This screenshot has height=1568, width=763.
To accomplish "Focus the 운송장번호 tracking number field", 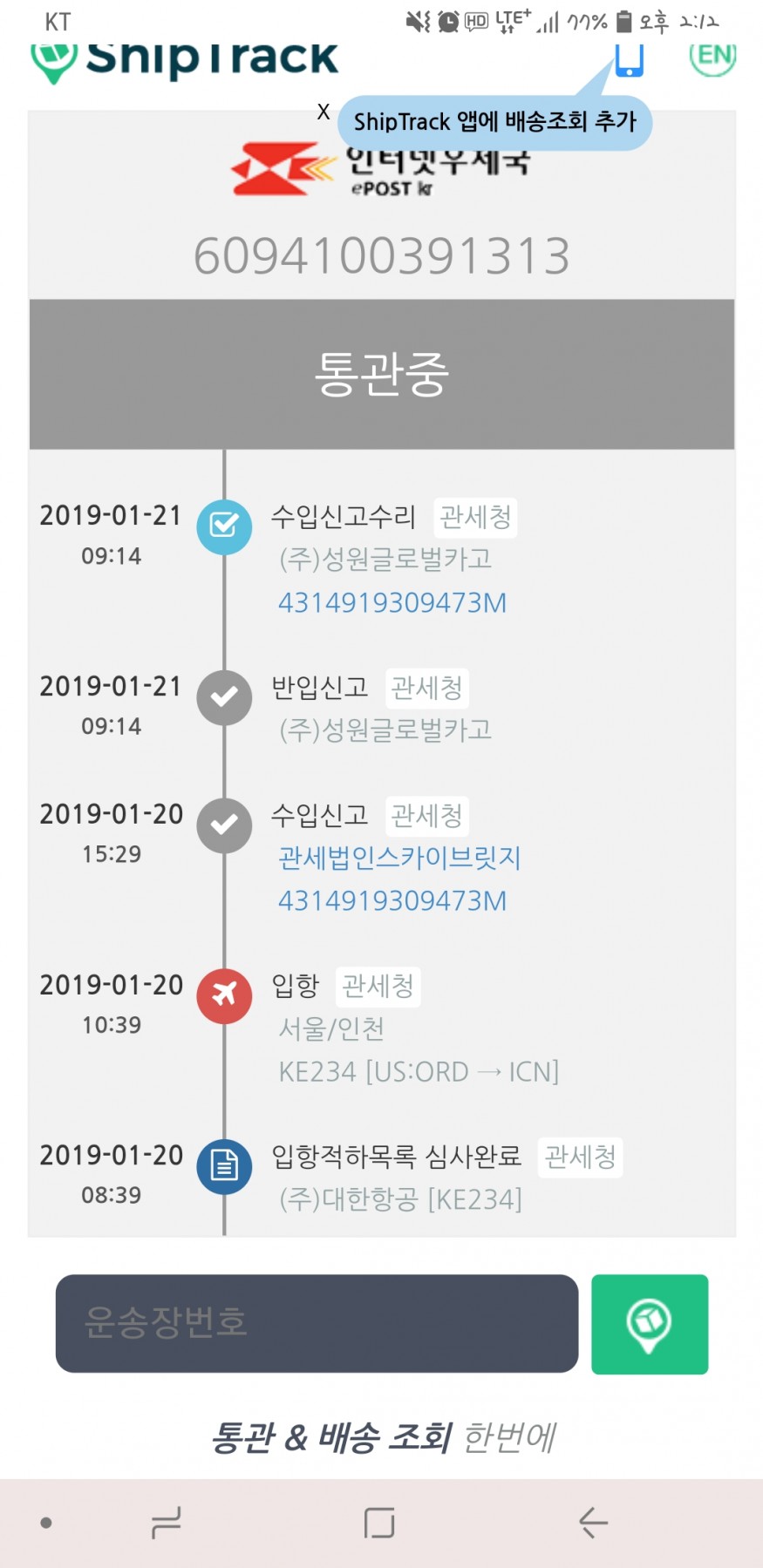I will pos(317,1323).
